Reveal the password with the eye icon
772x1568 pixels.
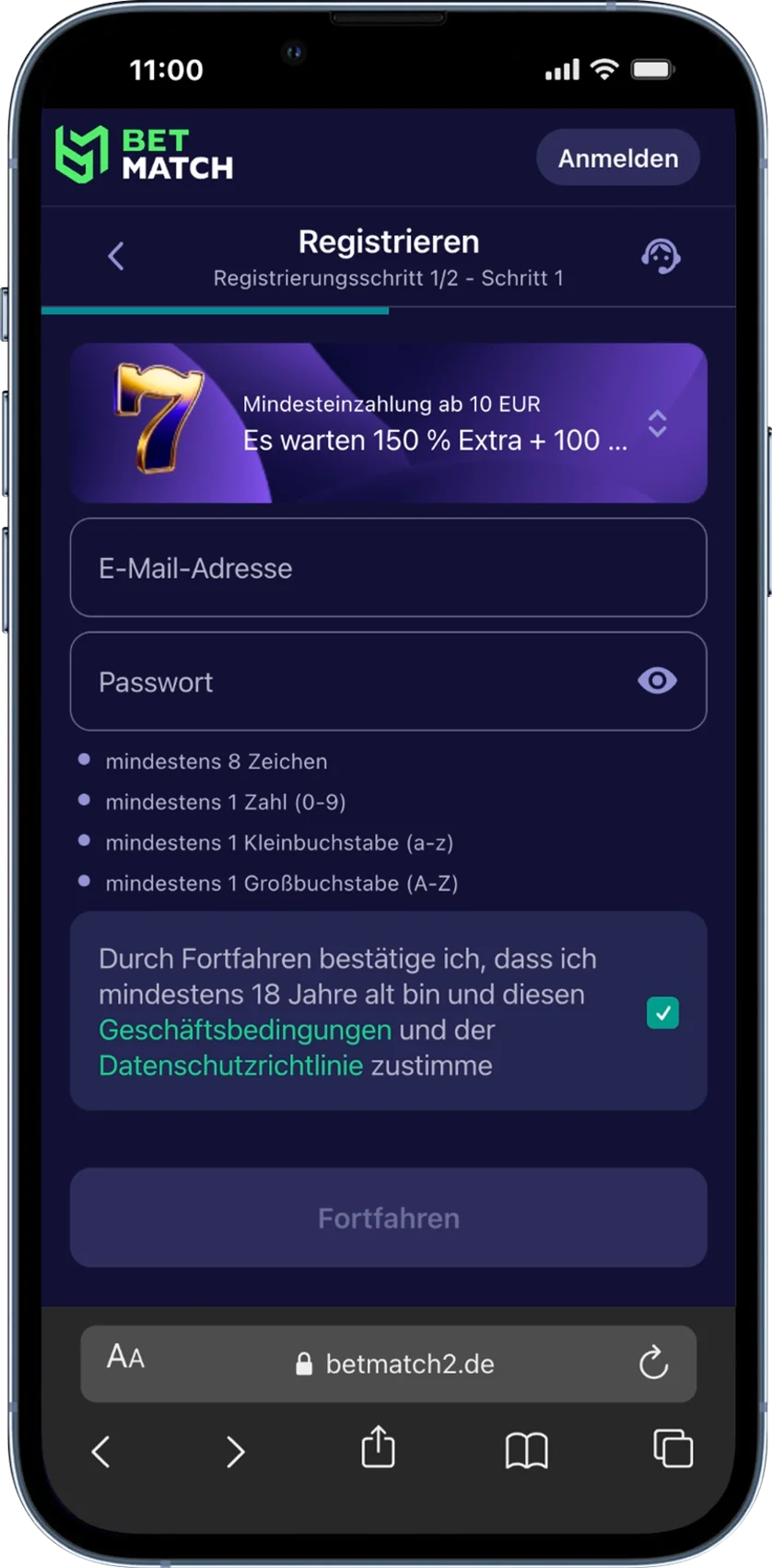[x=657, y=680]
